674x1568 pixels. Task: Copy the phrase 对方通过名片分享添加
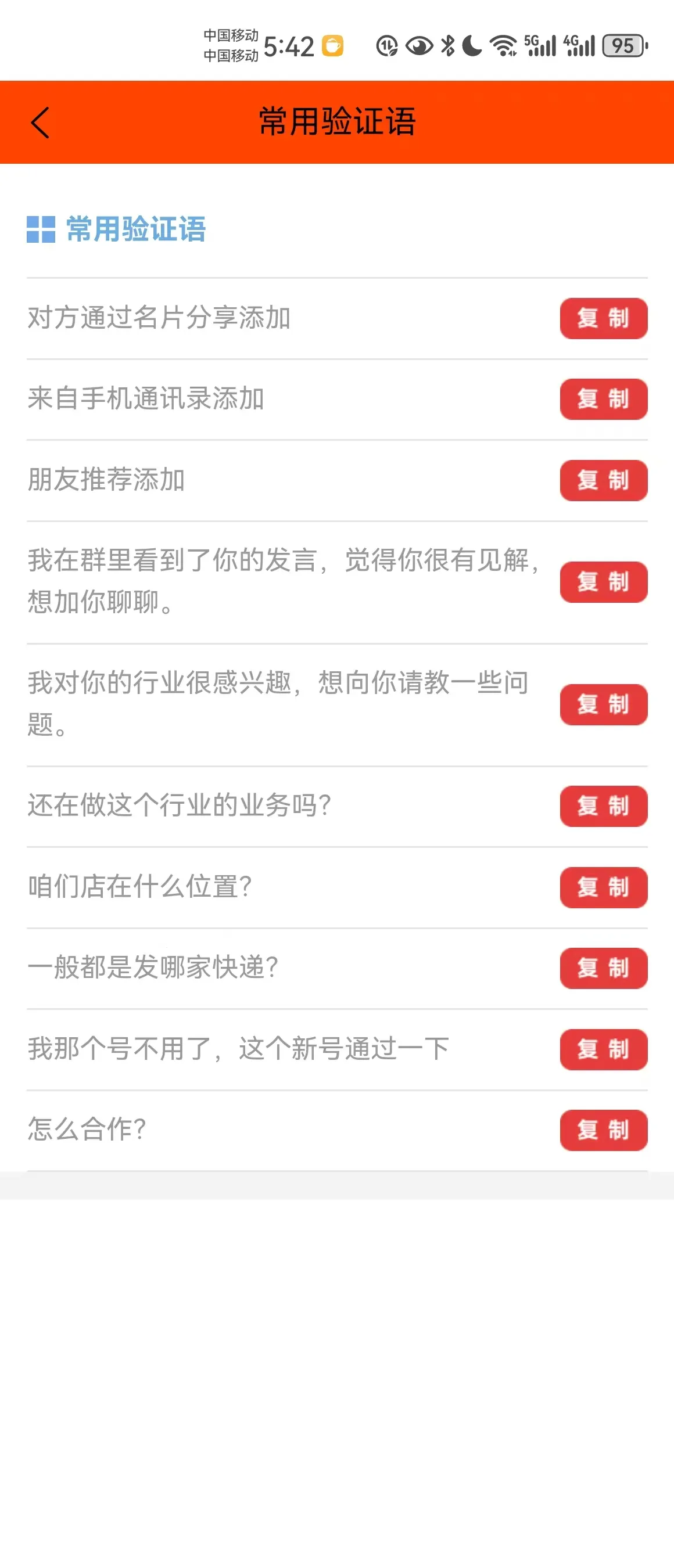tap(603, 318)
